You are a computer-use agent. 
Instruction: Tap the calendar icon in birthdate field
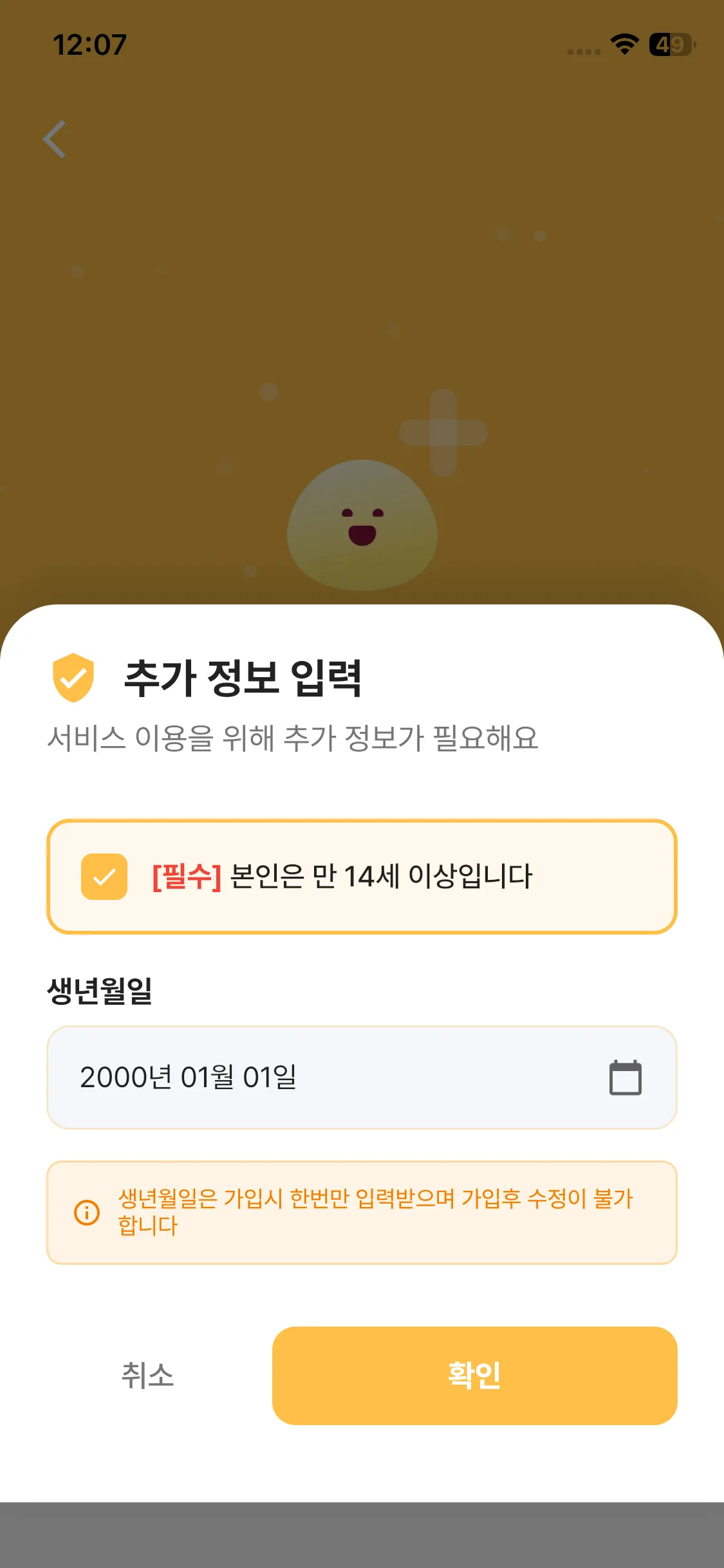point(625,1077)
